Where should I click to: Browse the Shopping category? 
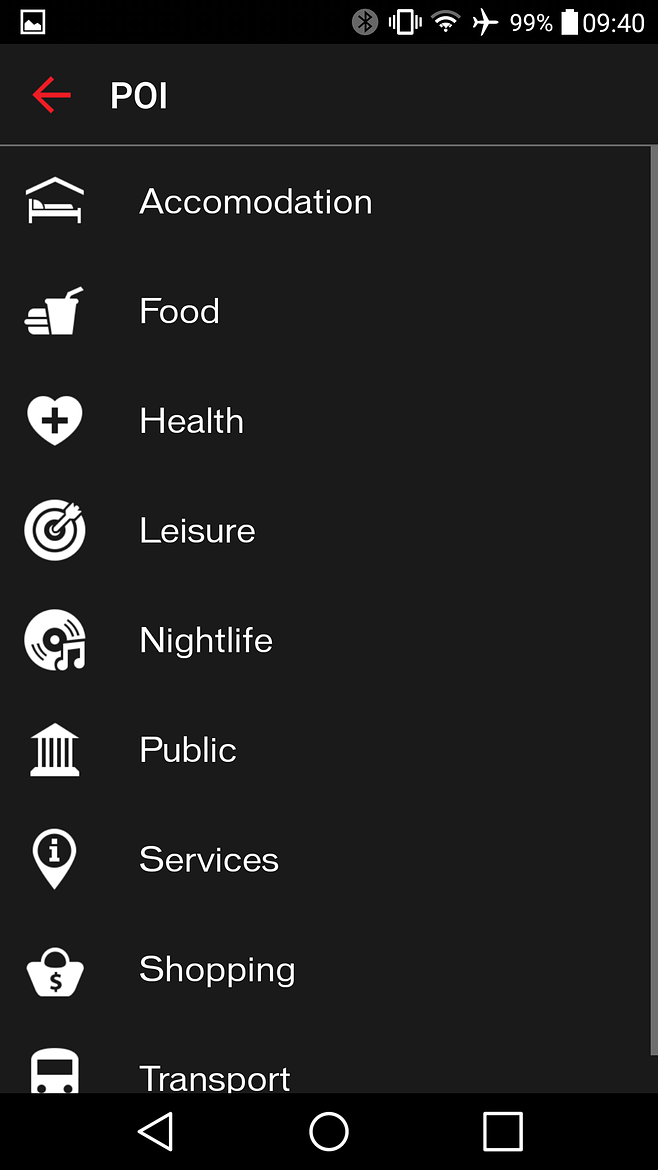(325, 969)
